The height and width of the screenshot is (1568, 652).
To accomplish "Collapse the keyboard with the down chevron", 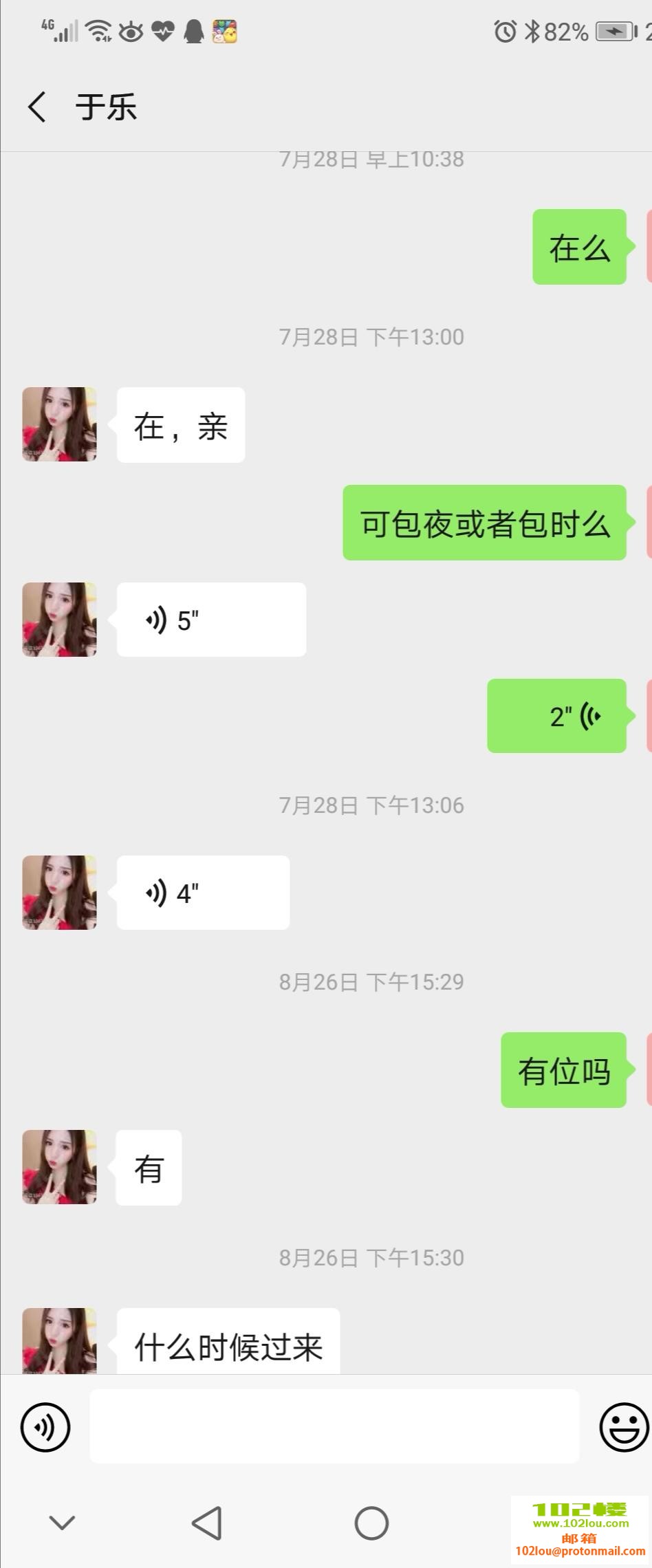I will click(61, 1522).
